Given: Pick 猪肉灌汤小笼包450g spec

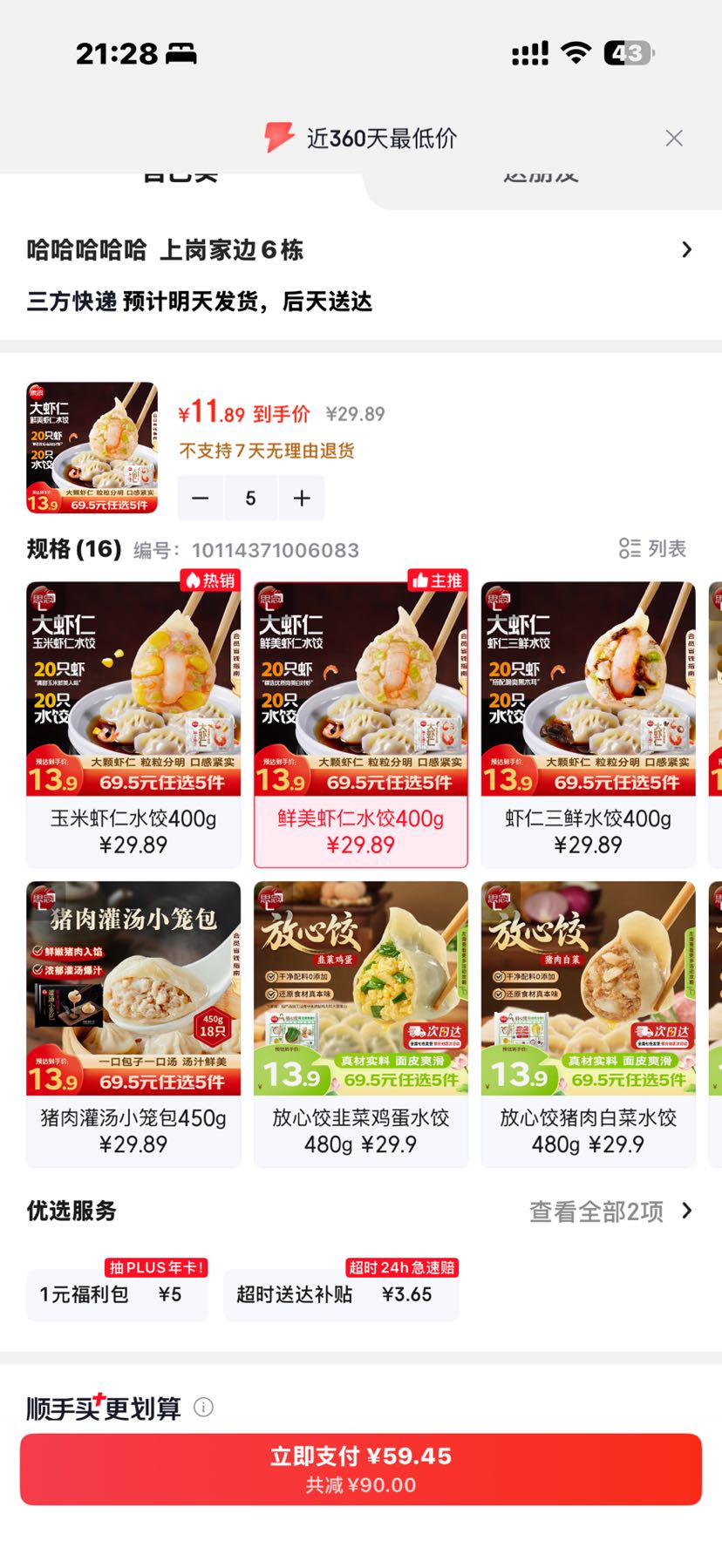Looking at the screenshot, I should point(133,1024).
